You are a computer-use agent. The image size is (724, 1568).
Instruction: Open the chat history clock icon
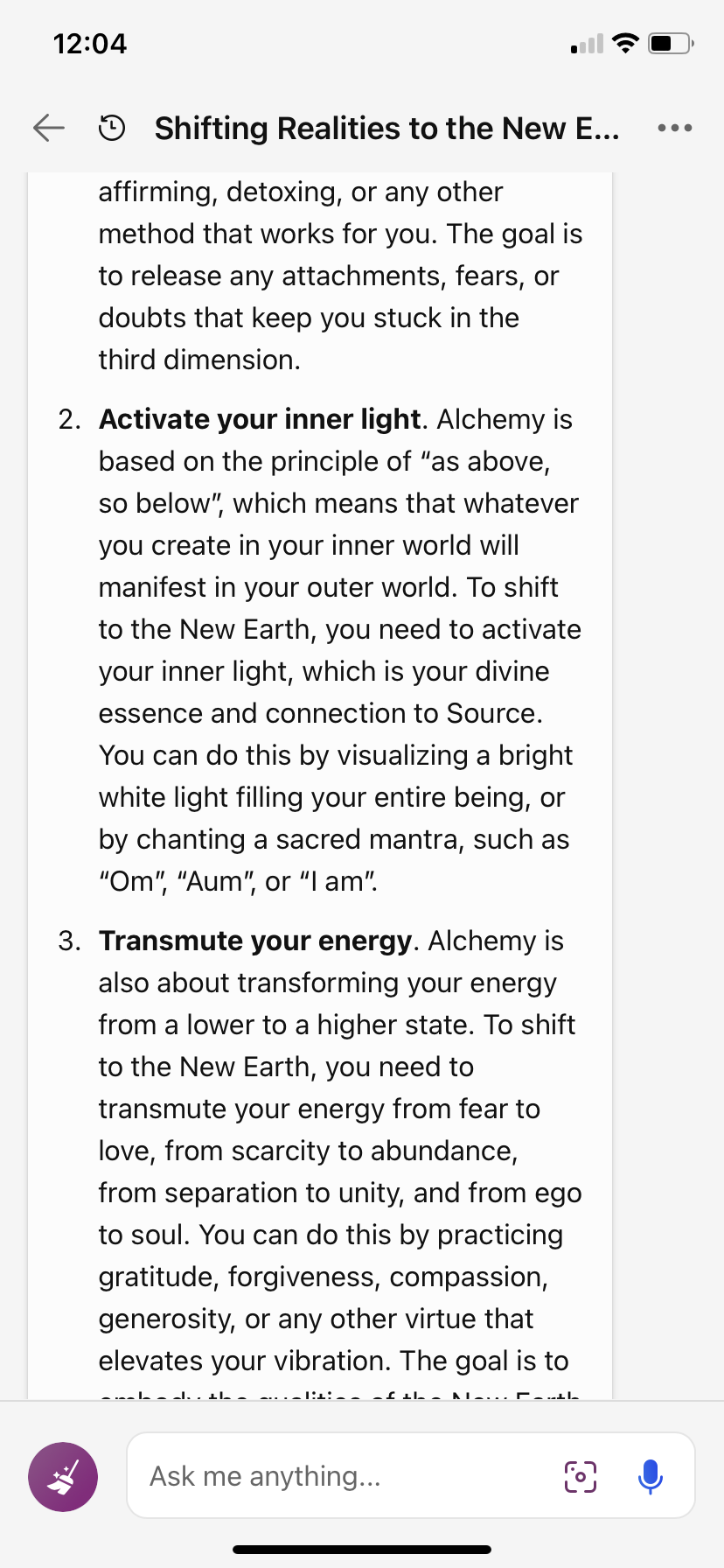pyautogui.click(x=111, y=129)
